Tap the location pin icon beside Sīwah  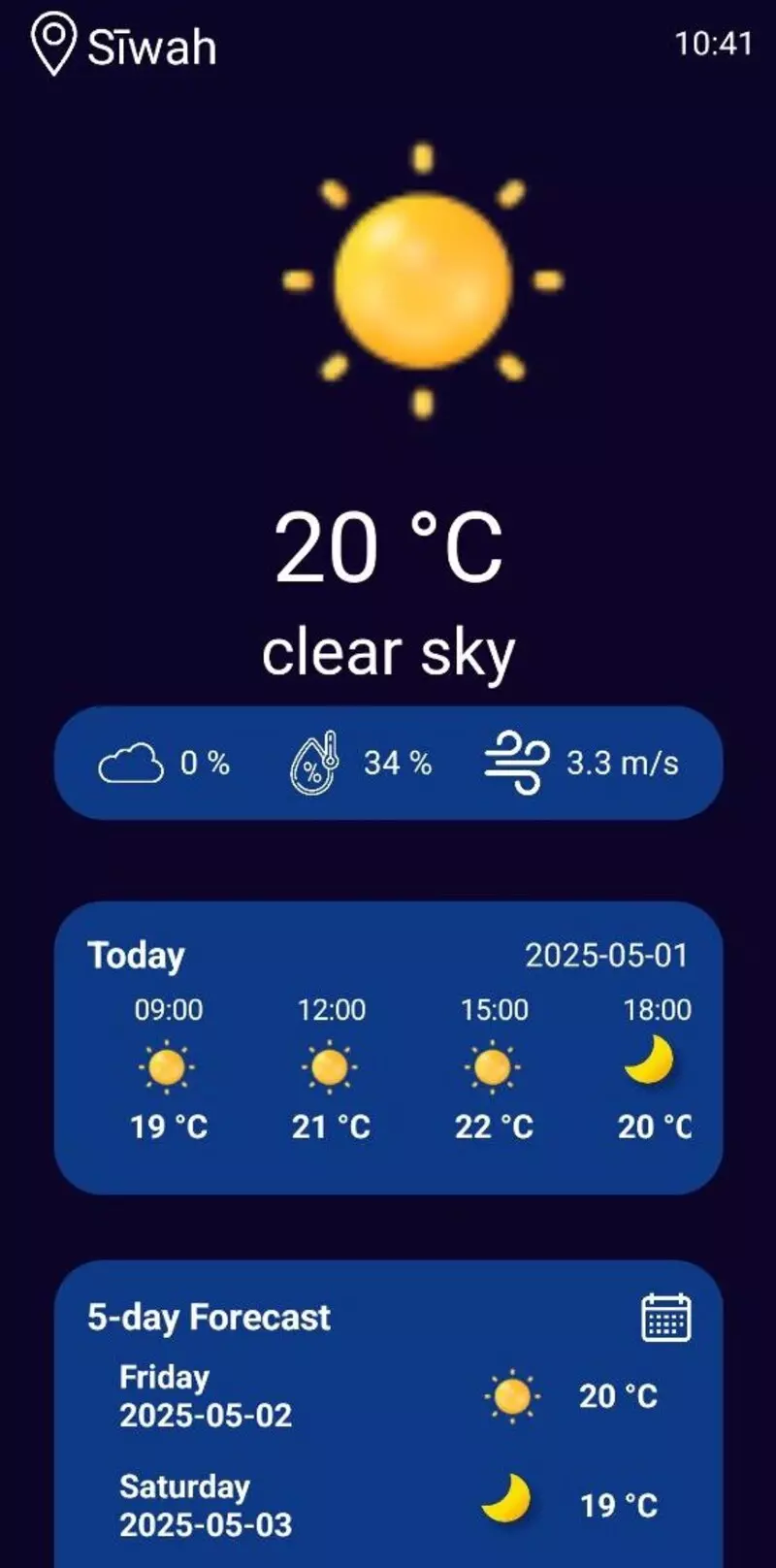click(x=53, y=44)
